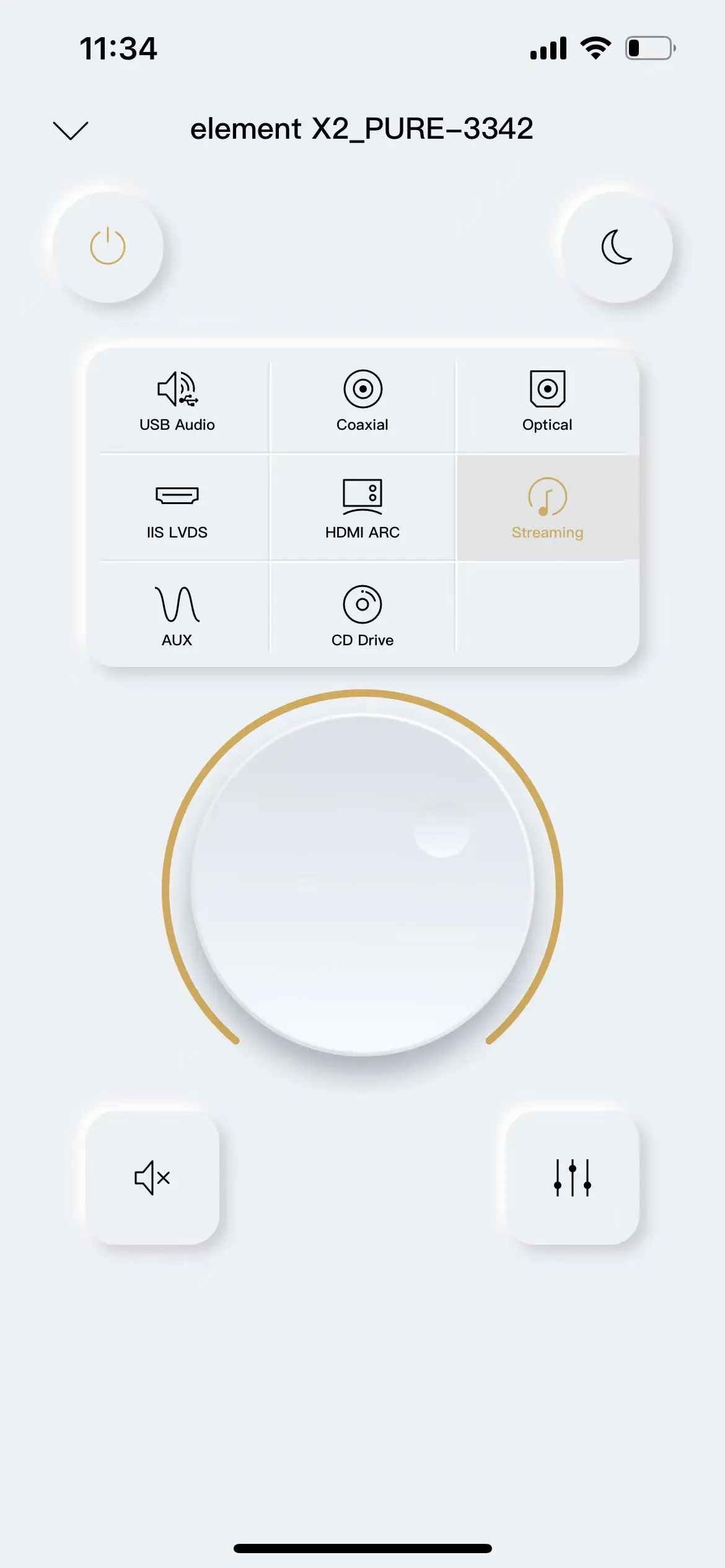Tap the volume knob

pyautogui.click(x=362, y=886)
